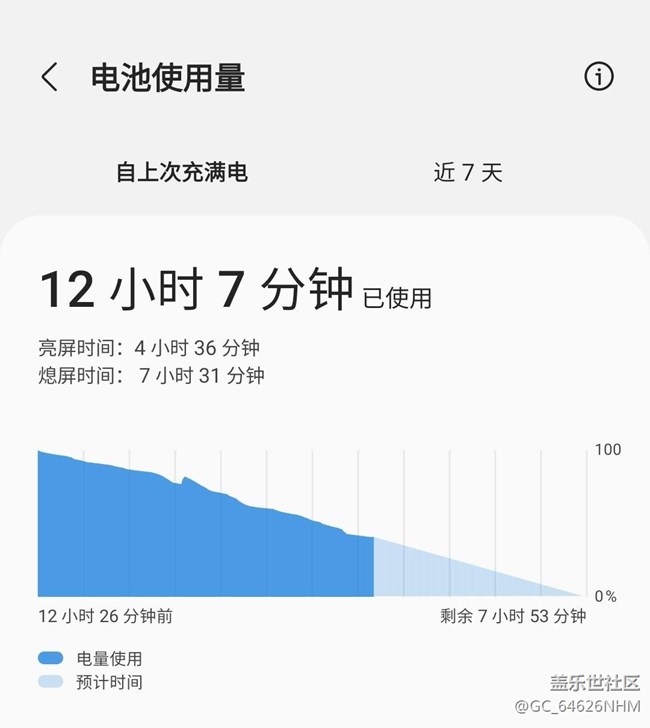Switch to the 近 7 天 tab

468,172
